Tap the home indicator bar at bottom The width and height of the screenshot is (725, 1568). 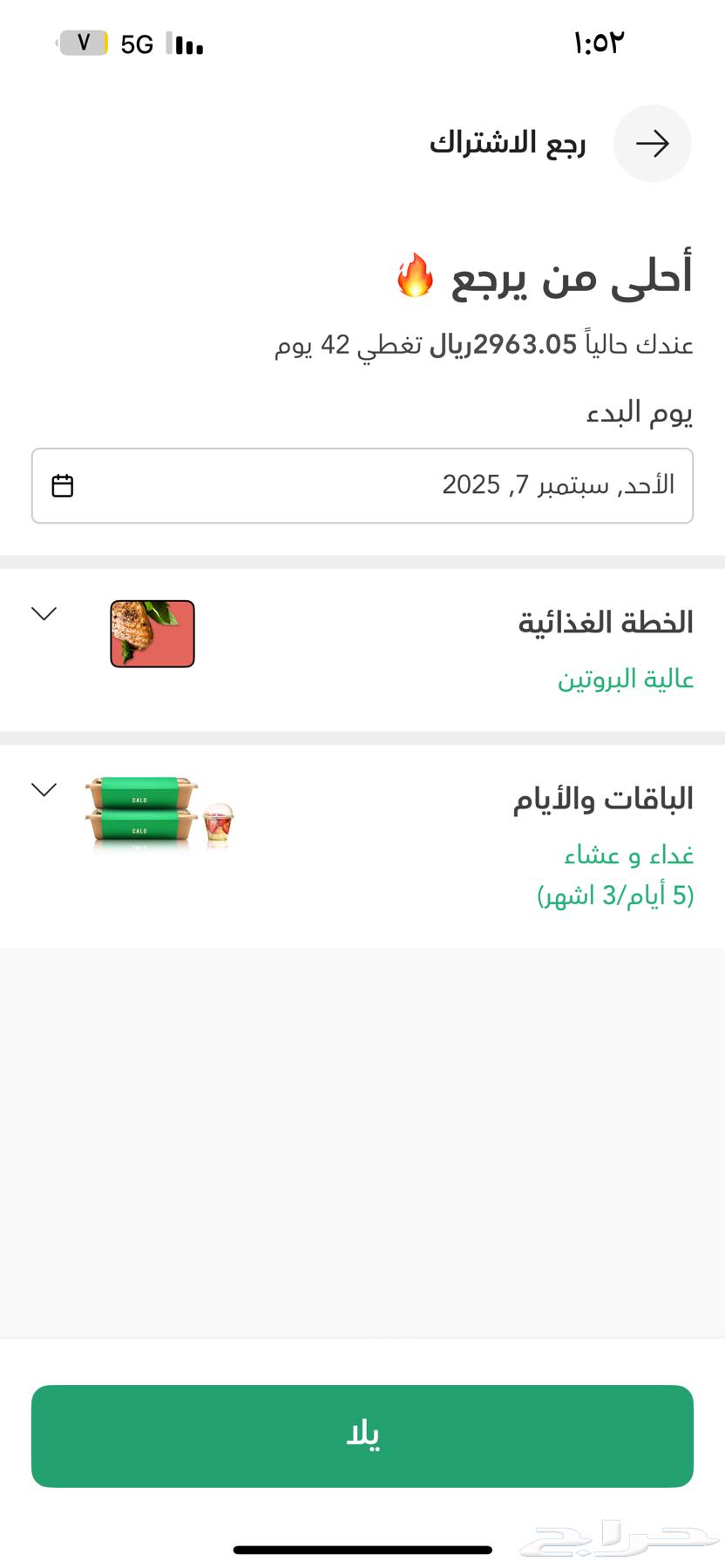362,1547
